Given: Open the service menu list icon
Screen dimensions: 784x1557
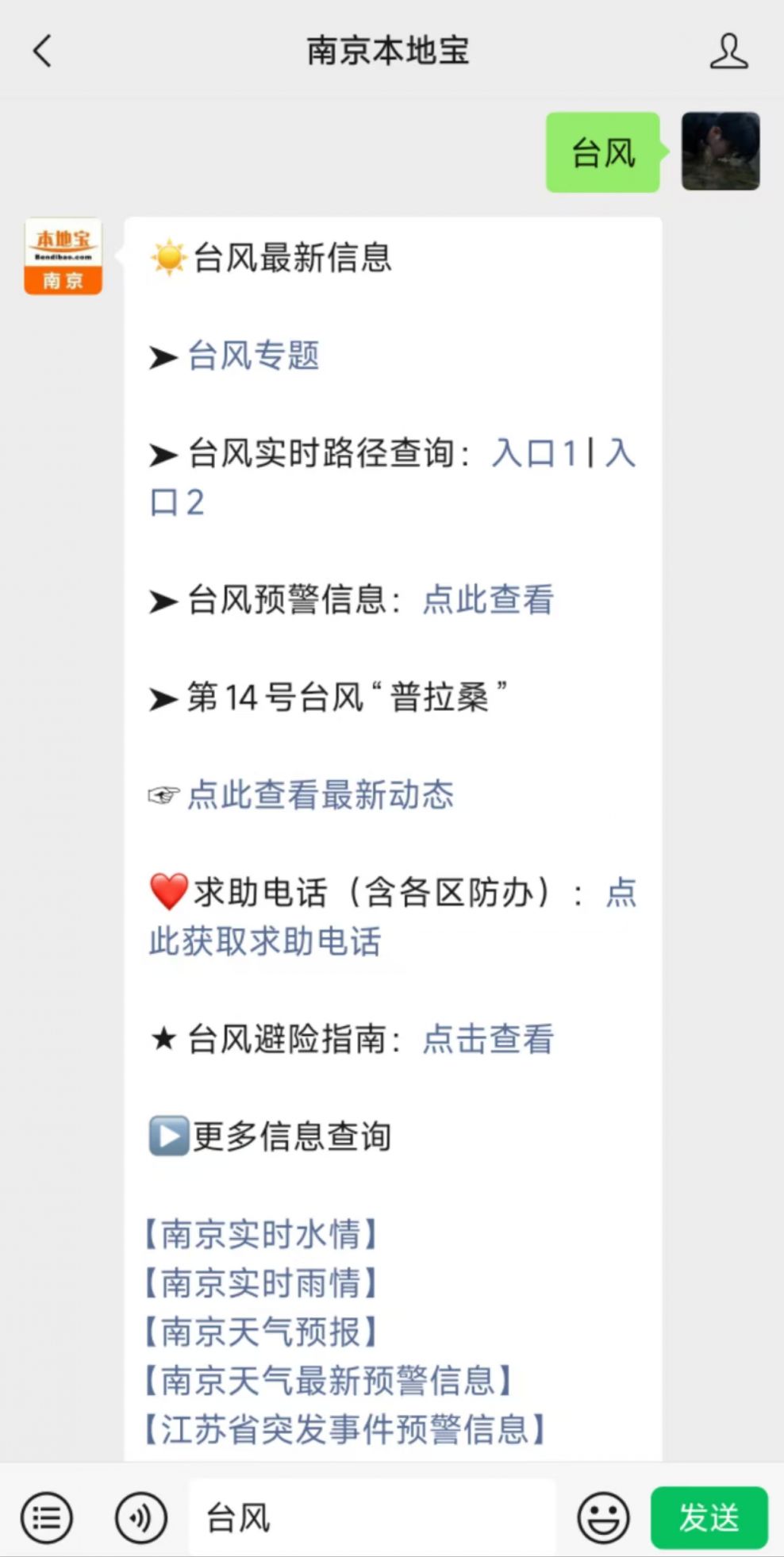Looking at the screenshot, I should (x=47, y=1518).
